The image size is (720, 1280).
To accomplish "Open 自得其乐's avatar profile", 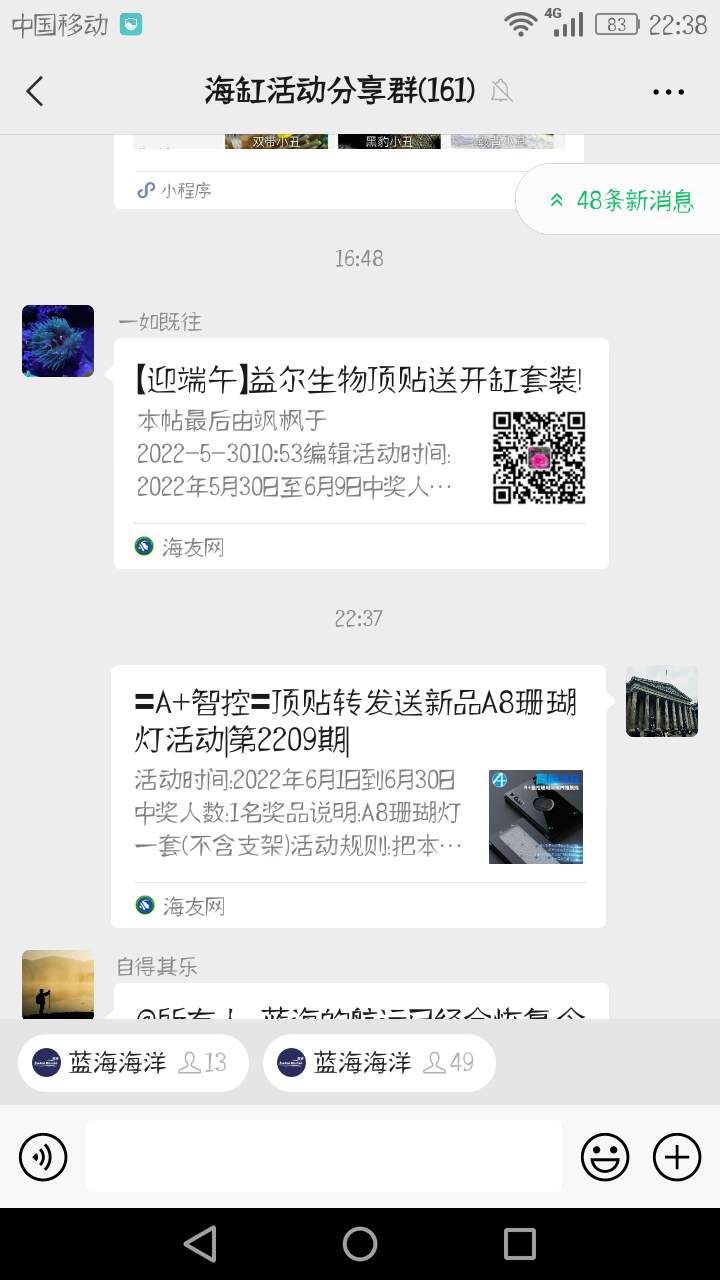I will tap(58, 985).
